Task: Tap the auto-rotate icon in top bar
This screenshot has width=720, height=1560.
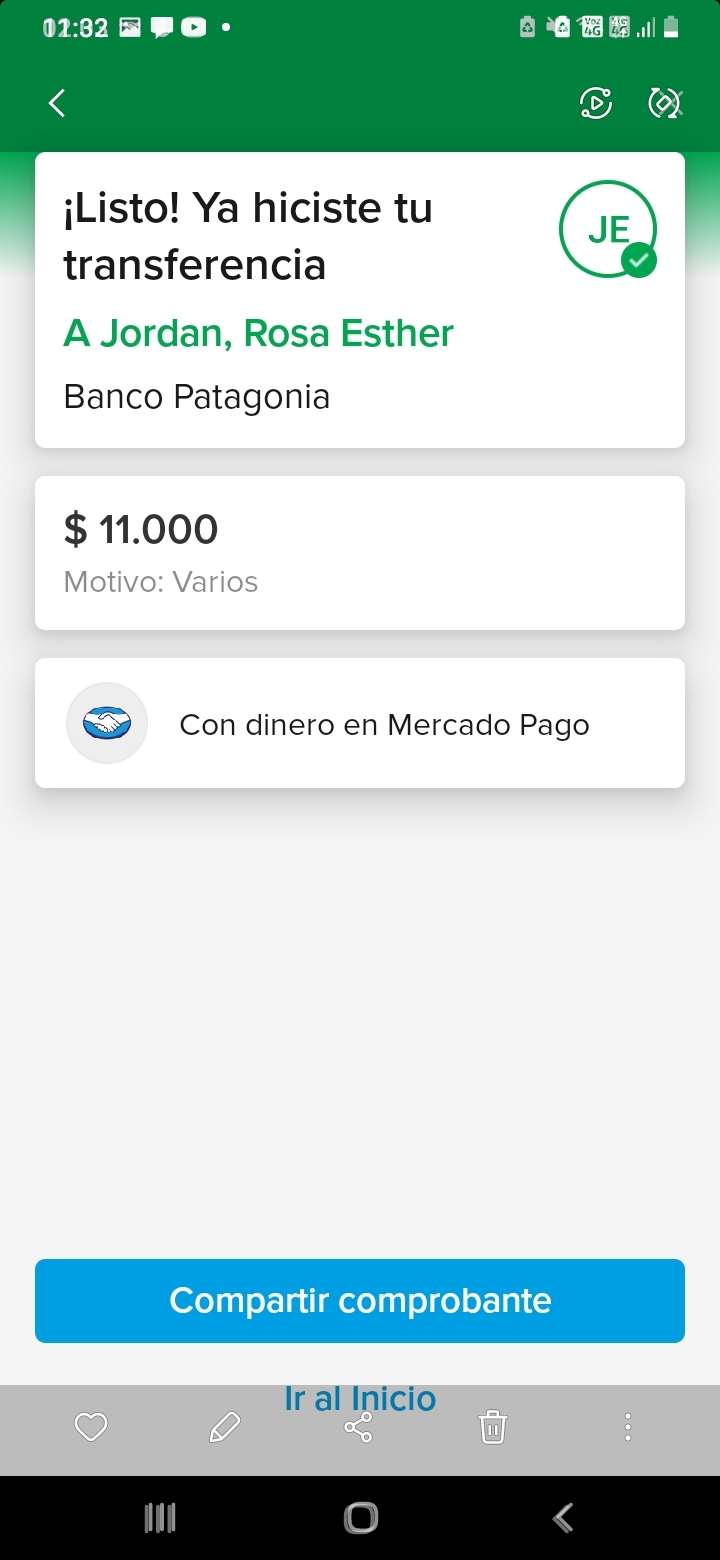Action: pyautogui.click(x=665, y=103)
